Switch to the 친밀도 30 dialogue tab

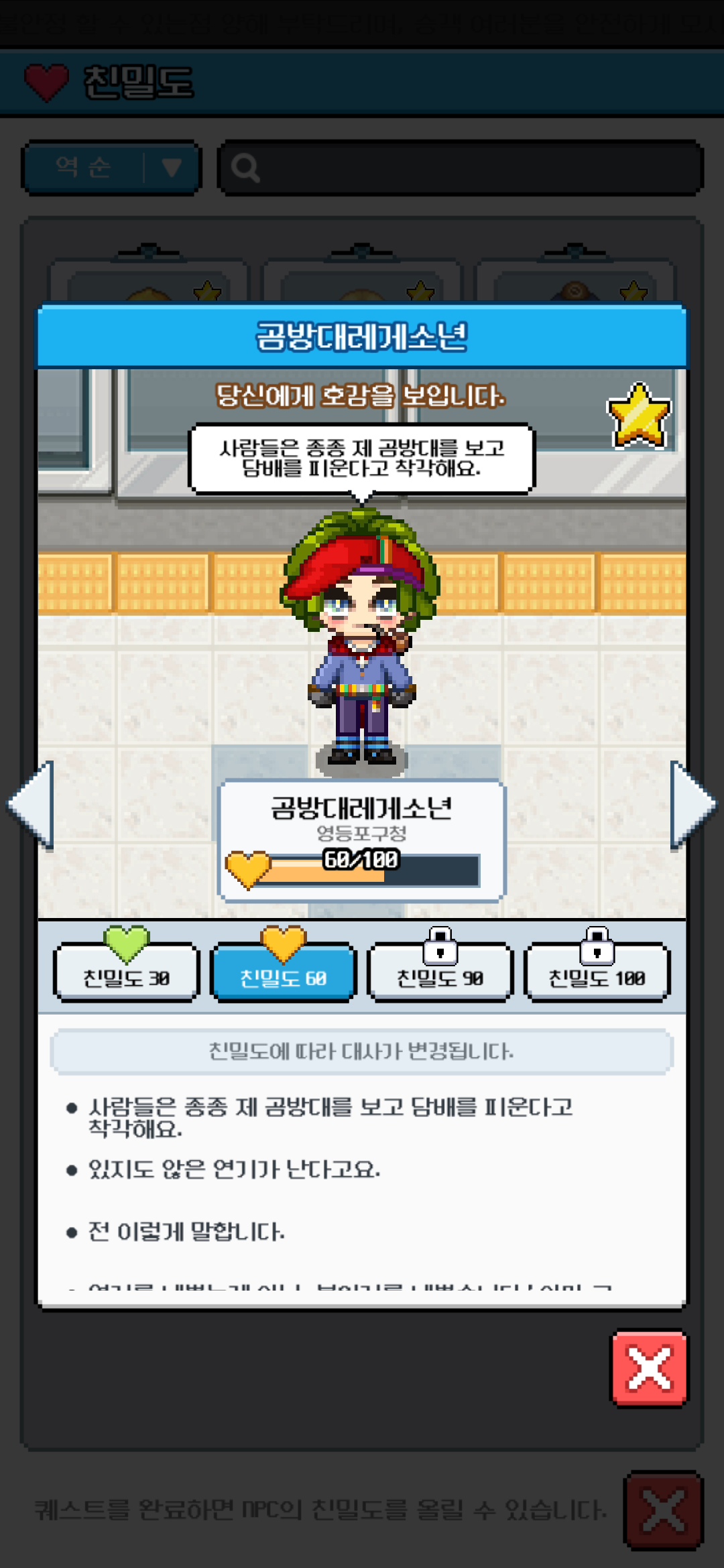[x=126, y=973]
